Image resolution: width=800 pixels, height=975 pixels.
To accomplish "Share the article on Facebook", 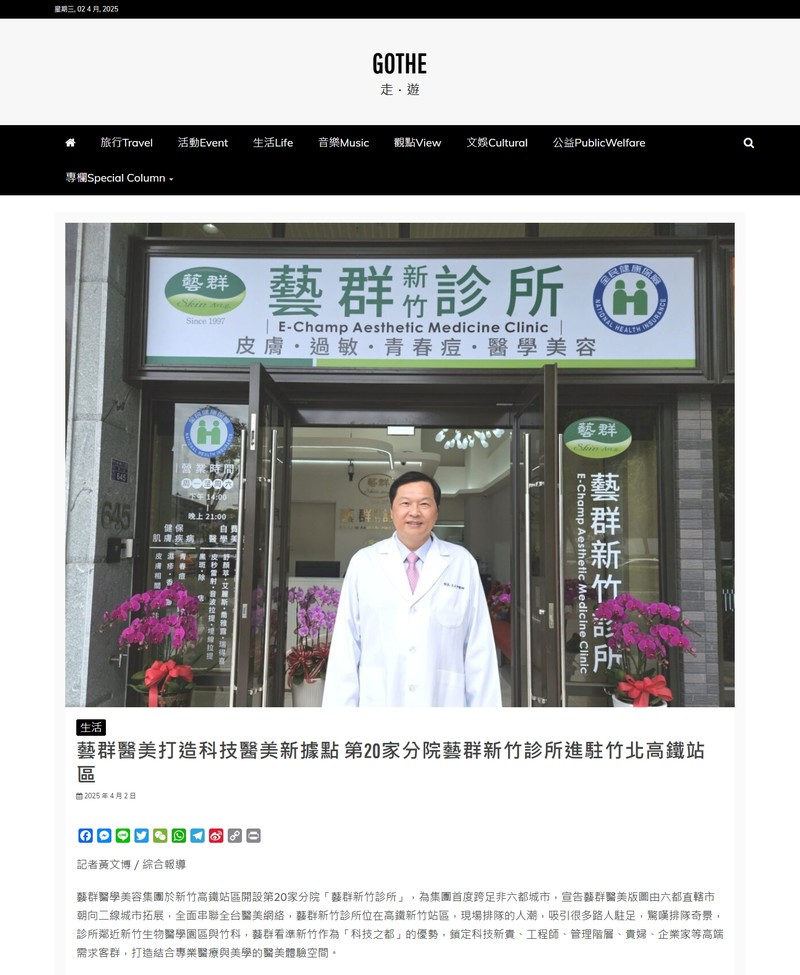I will [x=85, y=836].
